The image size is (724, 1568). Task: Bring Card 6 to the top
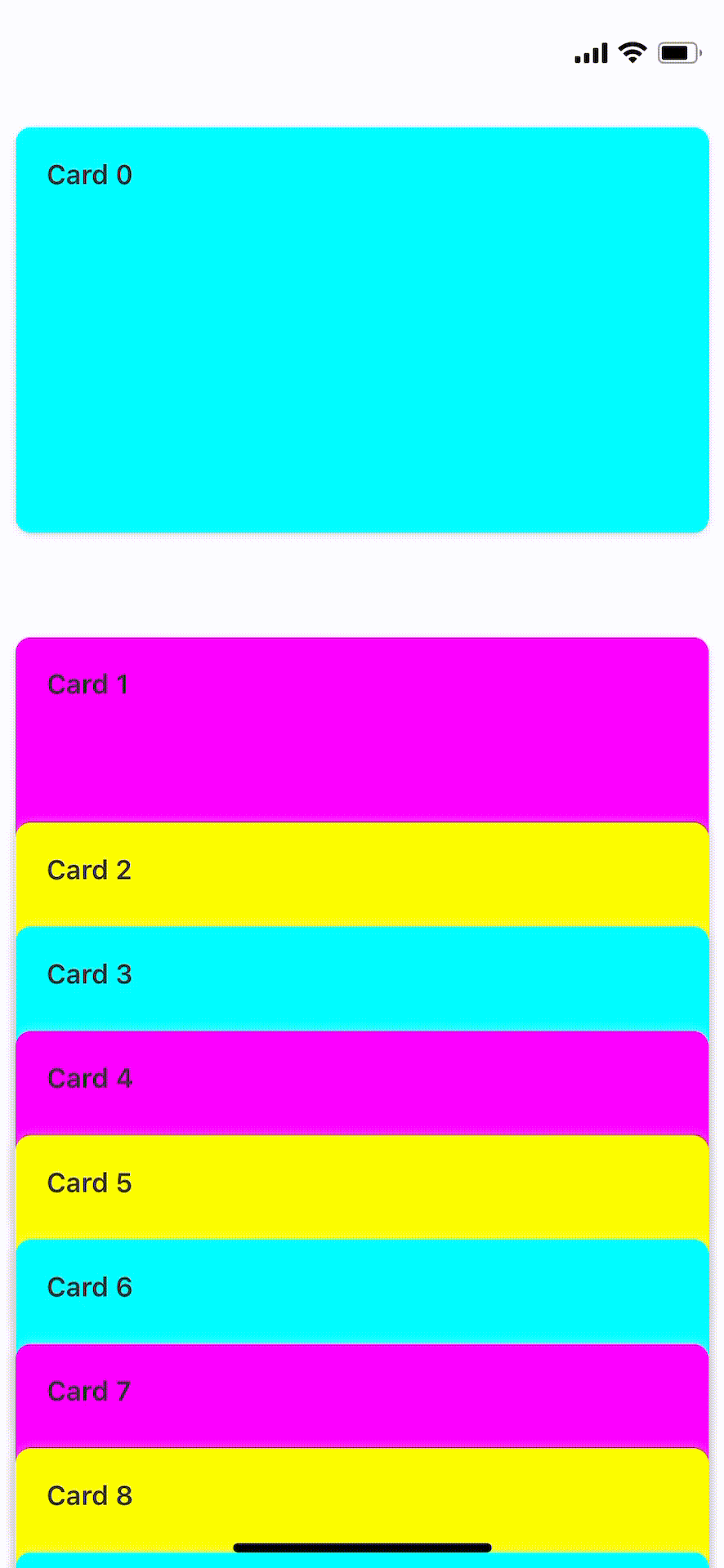pyautogui.click(x=362, y=1290)
